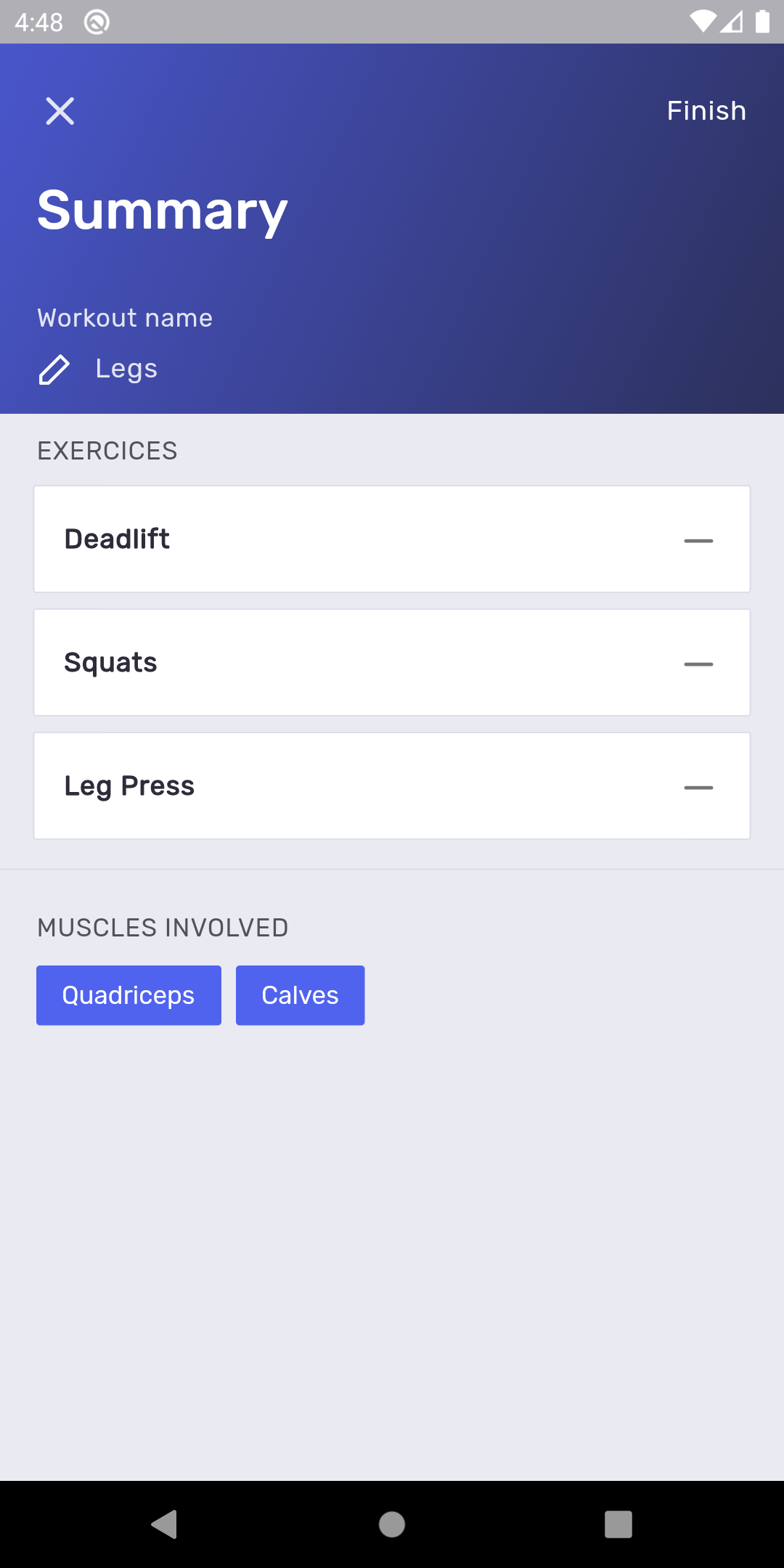Tap Finish to complete the workout

tap(706, 110)
